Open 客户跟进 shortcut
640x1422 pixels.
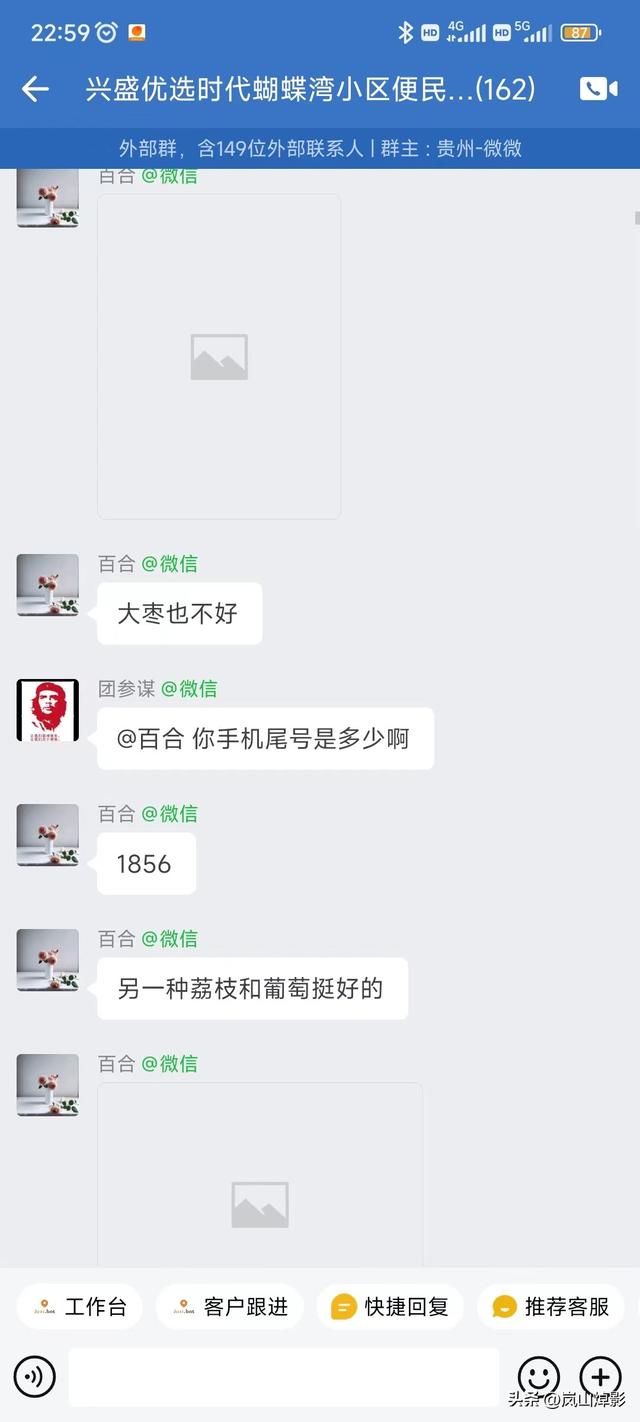tap(230, 1306)
